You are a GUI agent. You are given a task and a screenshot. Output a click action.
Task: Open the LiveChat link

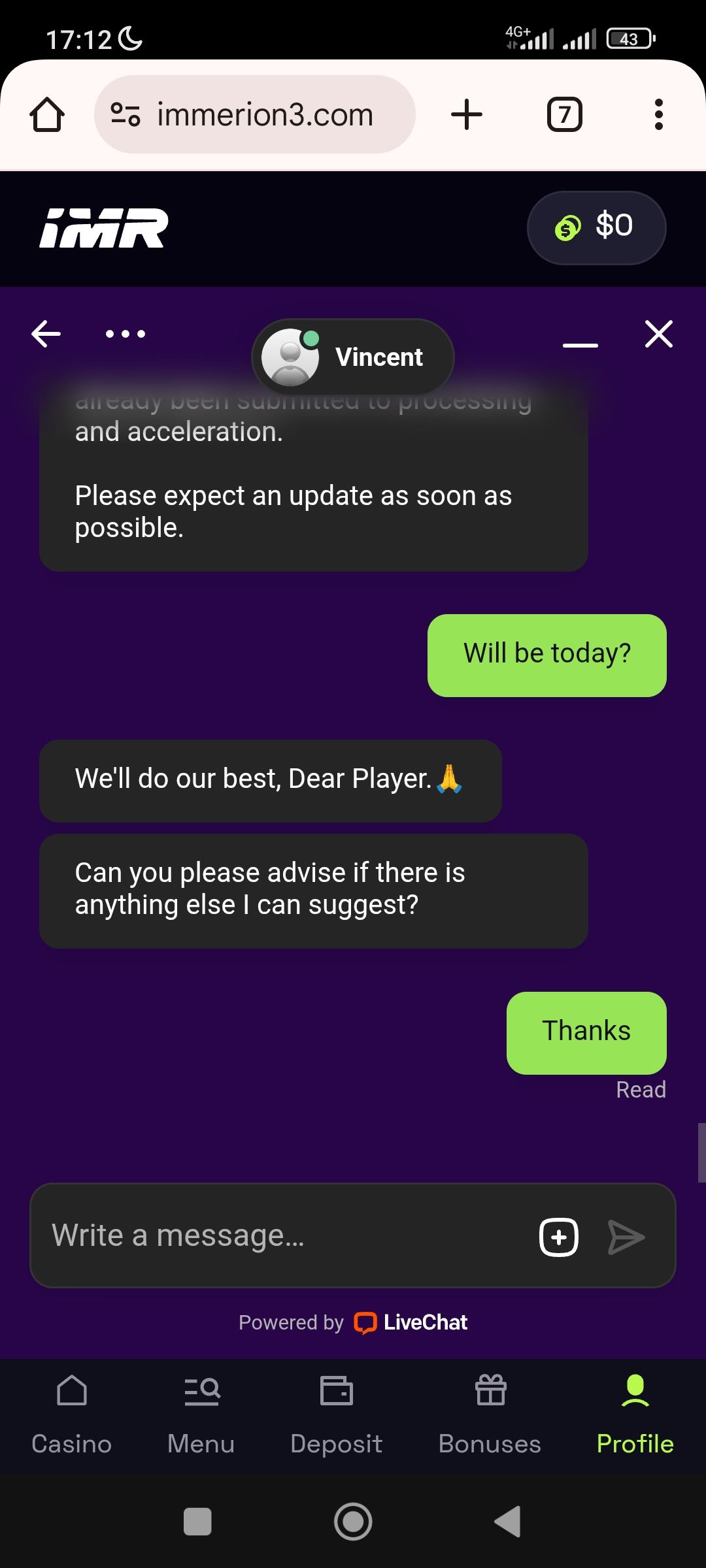[x=412, y=1322]
